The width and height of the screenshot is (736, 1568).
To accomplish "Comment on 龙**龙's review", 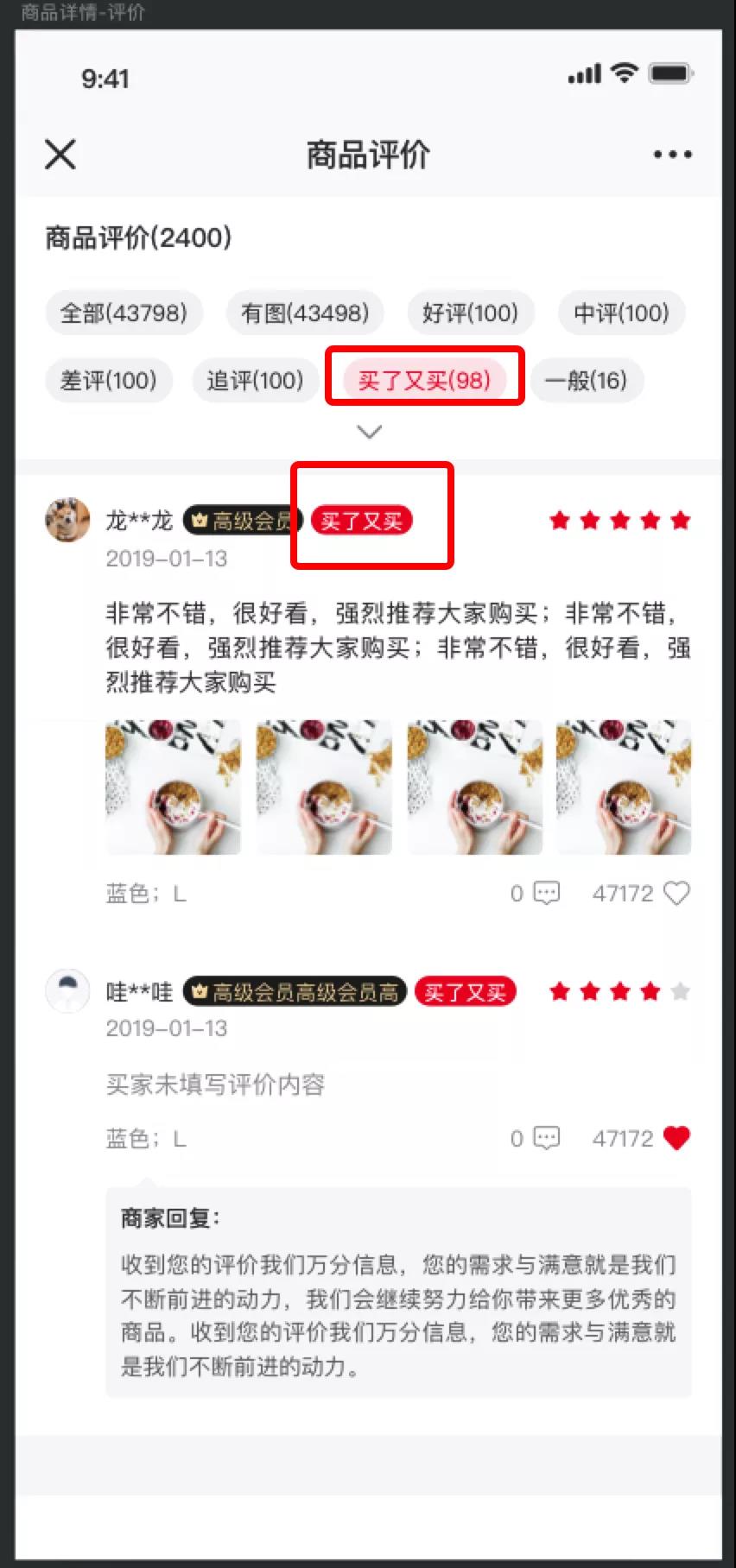I will click(x=546, y=893).
